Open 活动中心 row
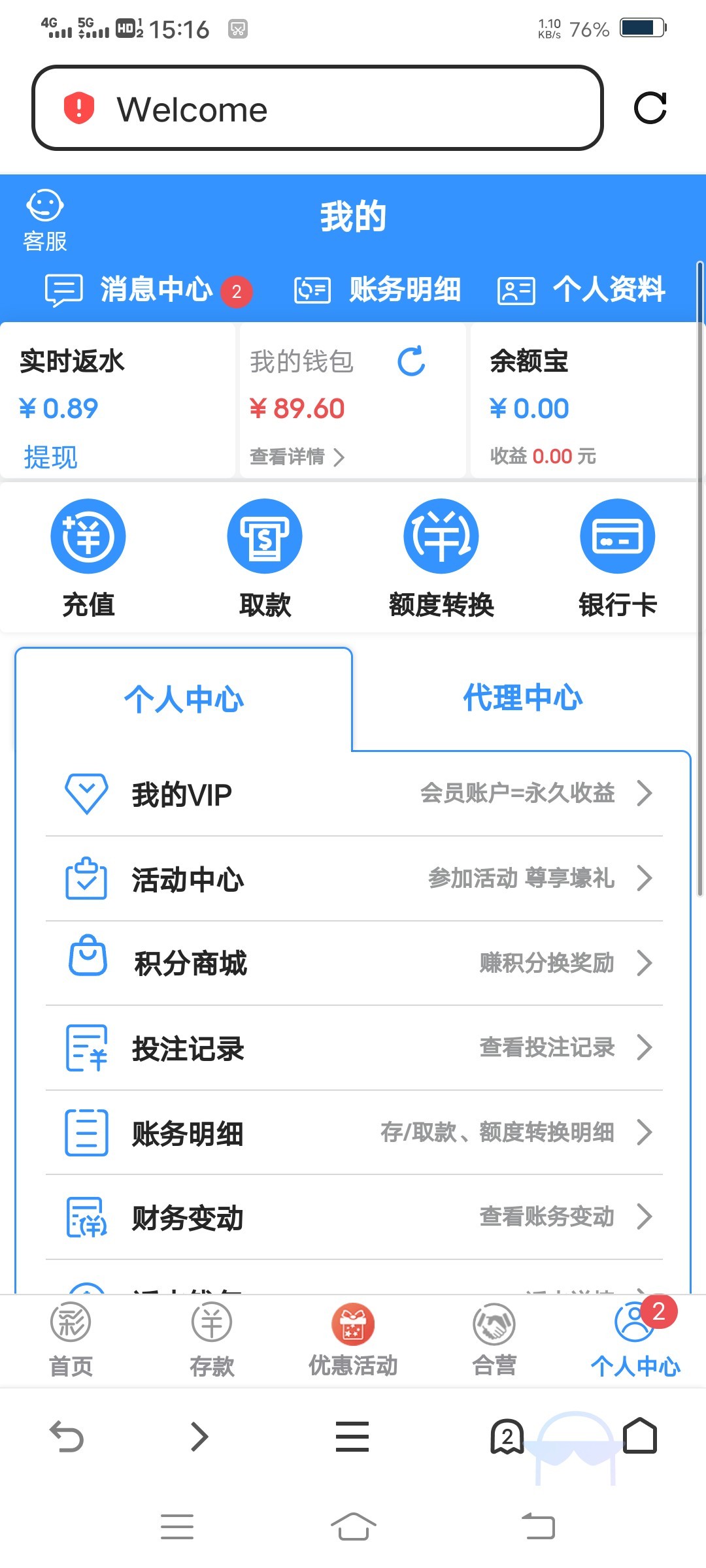The height and width of the screenshot is (1568, 706). (353, 879)
